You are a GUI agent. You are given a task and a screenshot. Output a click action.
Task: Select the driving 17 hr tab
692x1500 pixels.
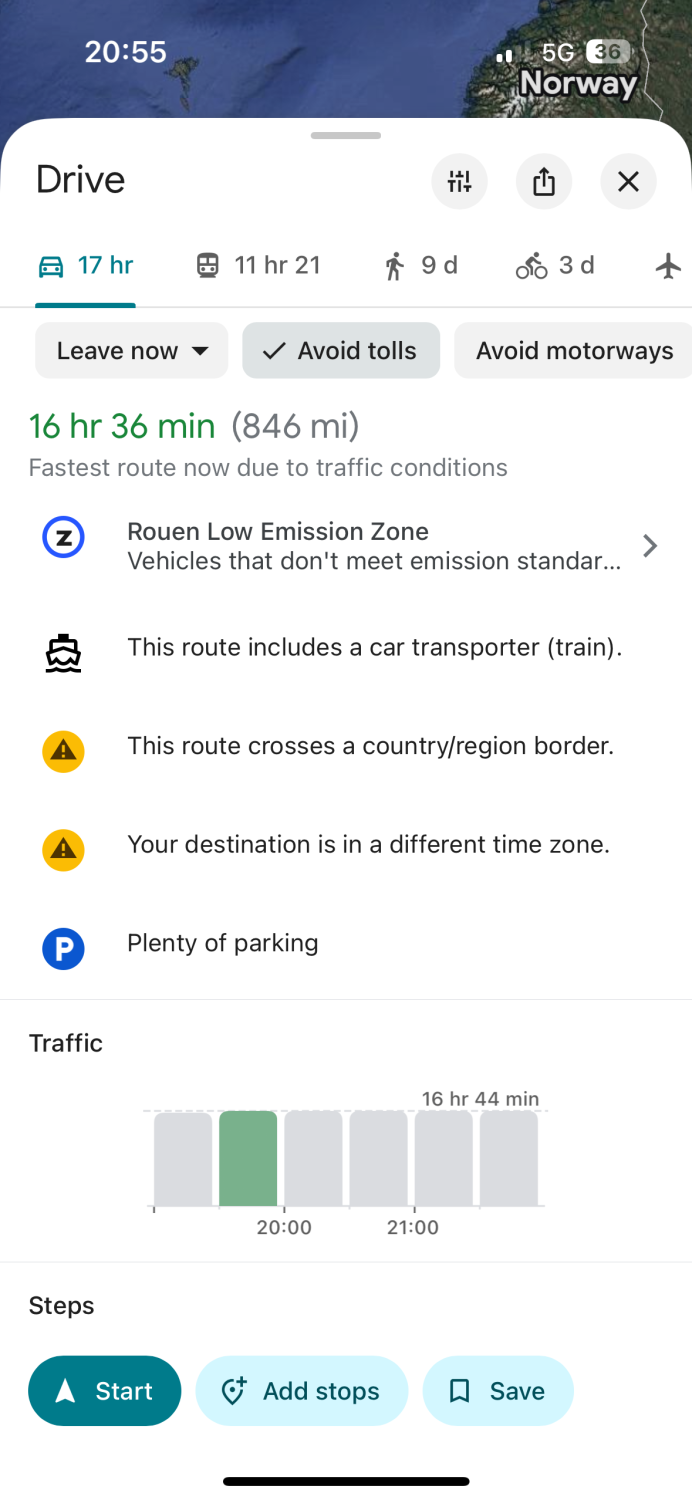tap(85, 265)
